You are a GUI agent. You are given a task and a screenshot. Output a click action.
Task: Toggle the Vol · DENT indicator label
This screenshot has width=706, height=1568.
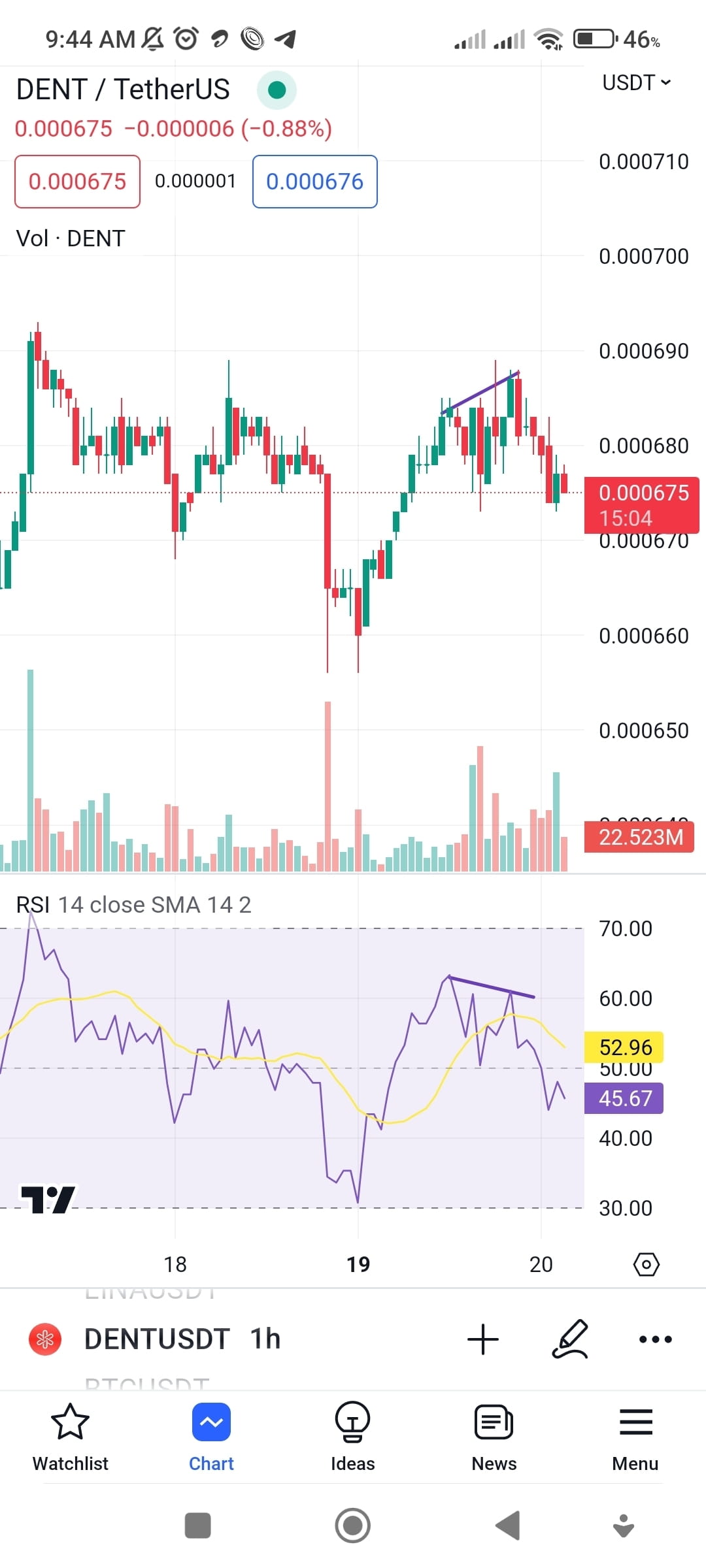[71, 238]
